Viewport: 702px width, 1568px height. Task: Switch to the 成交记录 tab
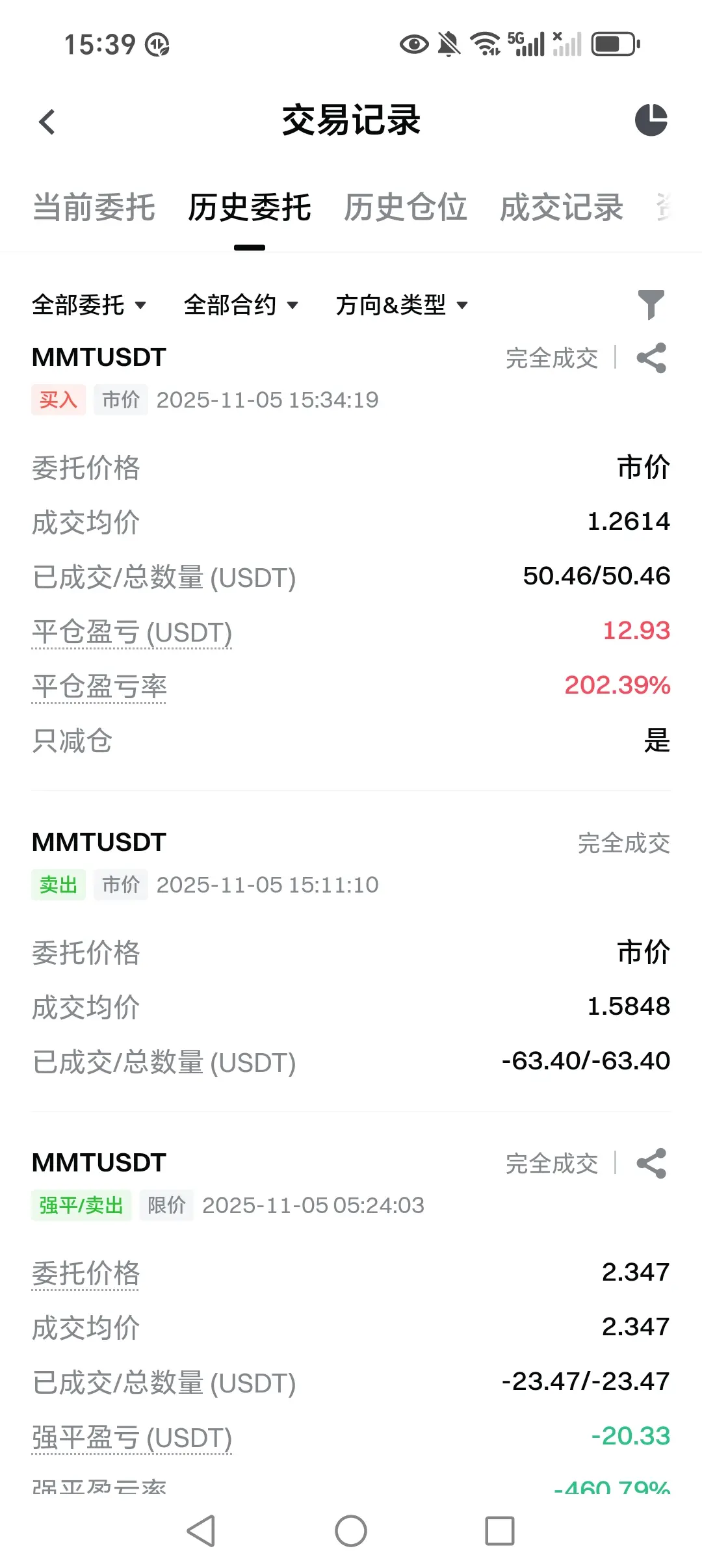click(561, 208)
